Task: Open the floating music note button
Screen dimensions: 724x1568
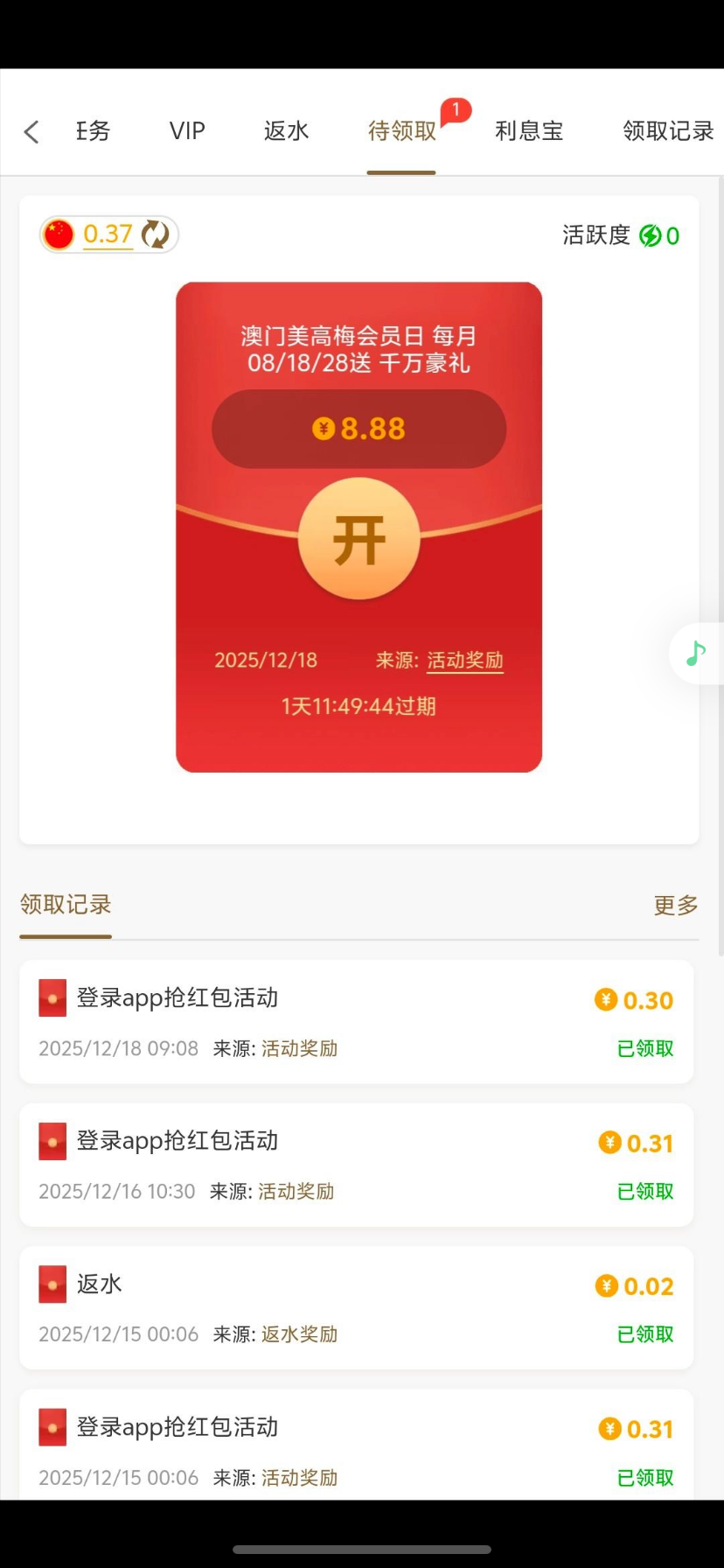Action: coord(696,653)
